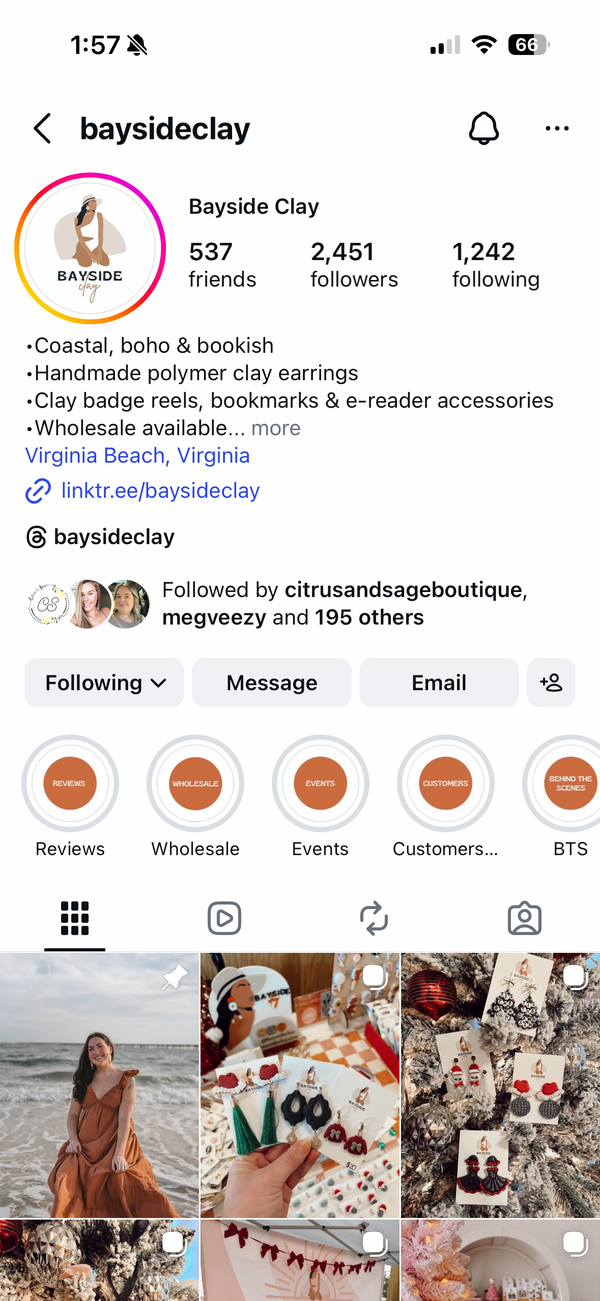Open the three-dot overflow menu
Screen dimensions: 600x1301
click(556, 129)
